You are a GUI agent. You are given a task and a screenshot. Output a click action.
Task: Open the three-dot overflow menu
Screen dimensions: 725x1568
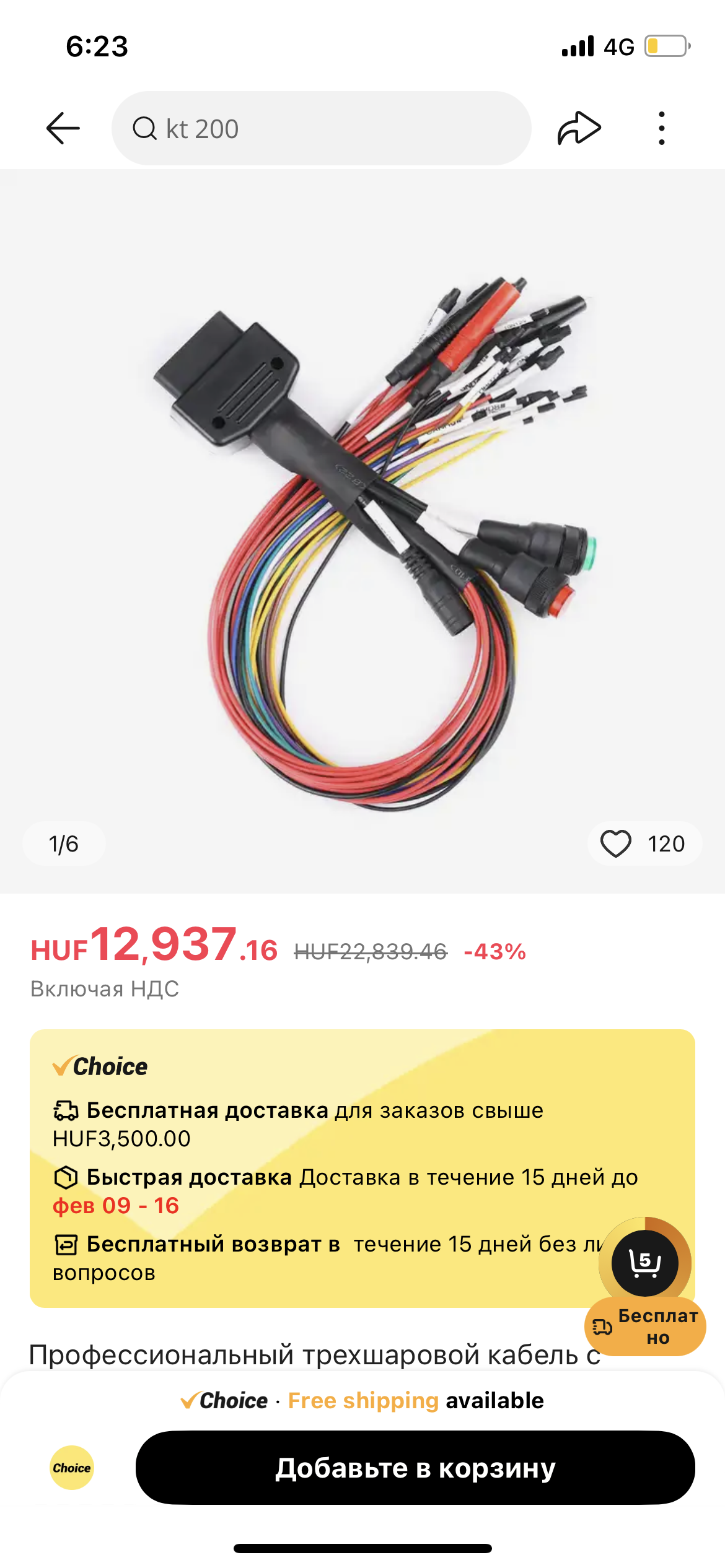661,129
